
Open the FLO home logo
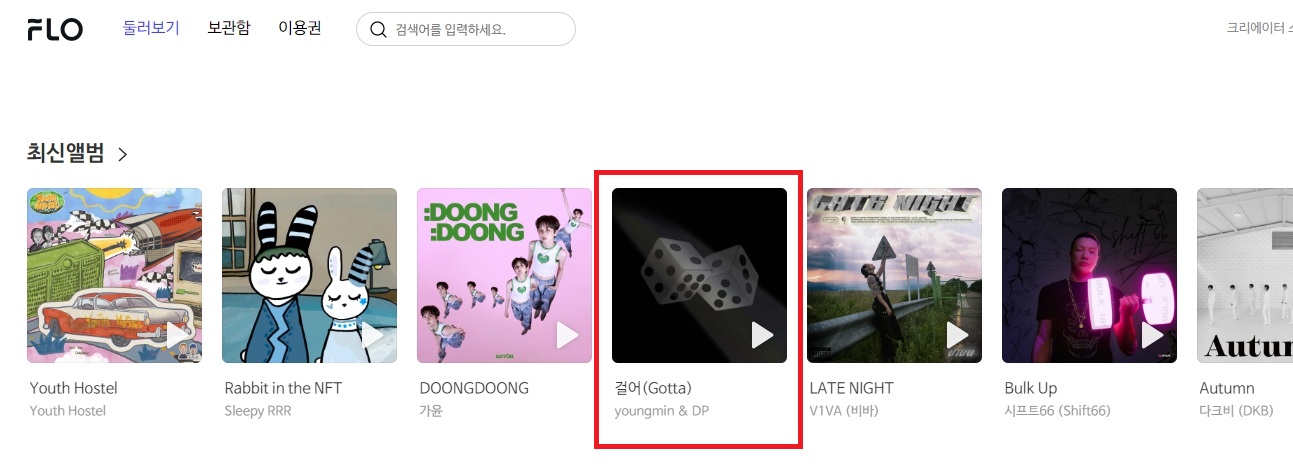55,29
